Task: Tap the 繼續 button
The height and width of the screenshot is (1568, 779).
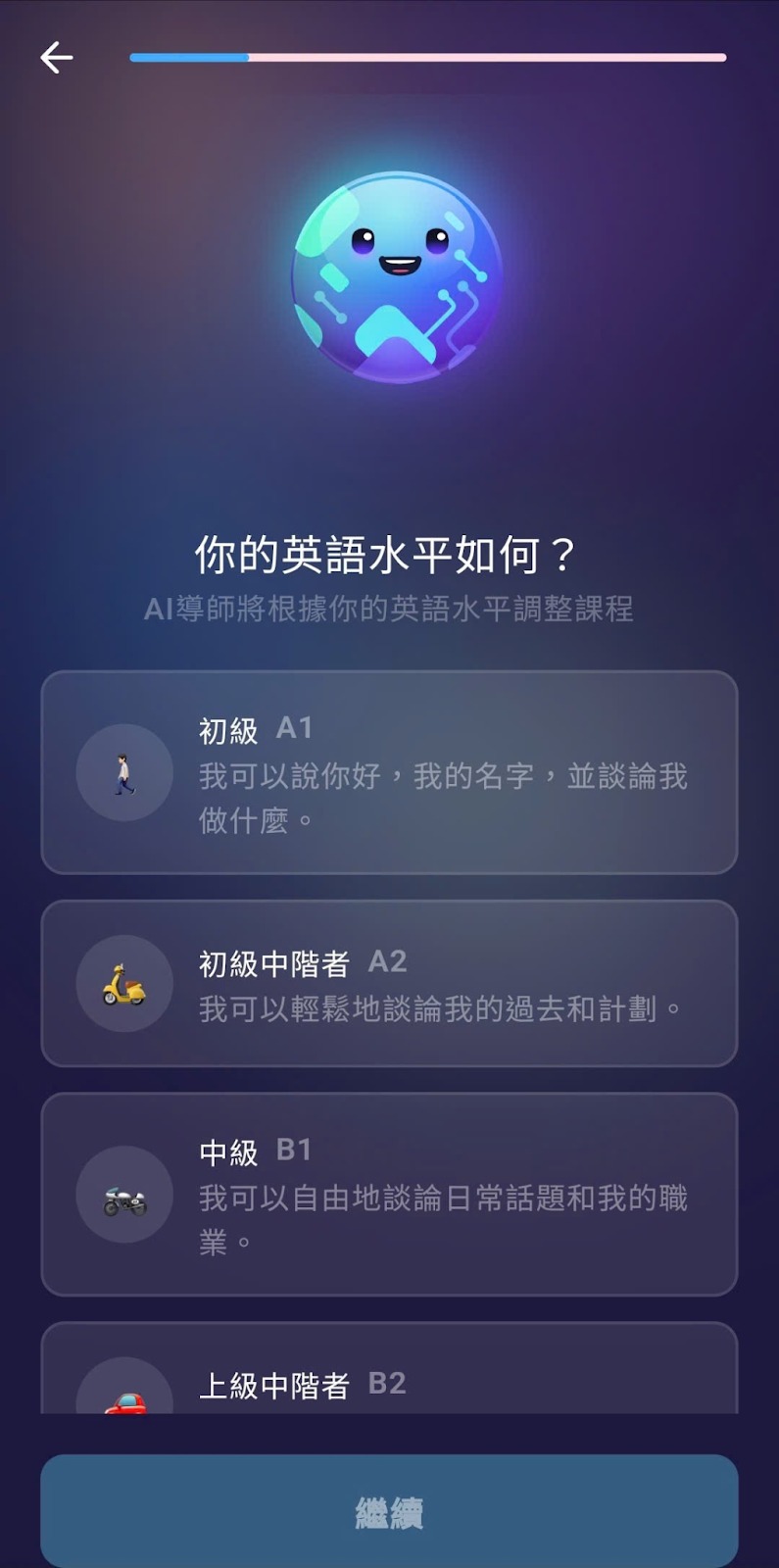Action: (x=389, y=1511)
